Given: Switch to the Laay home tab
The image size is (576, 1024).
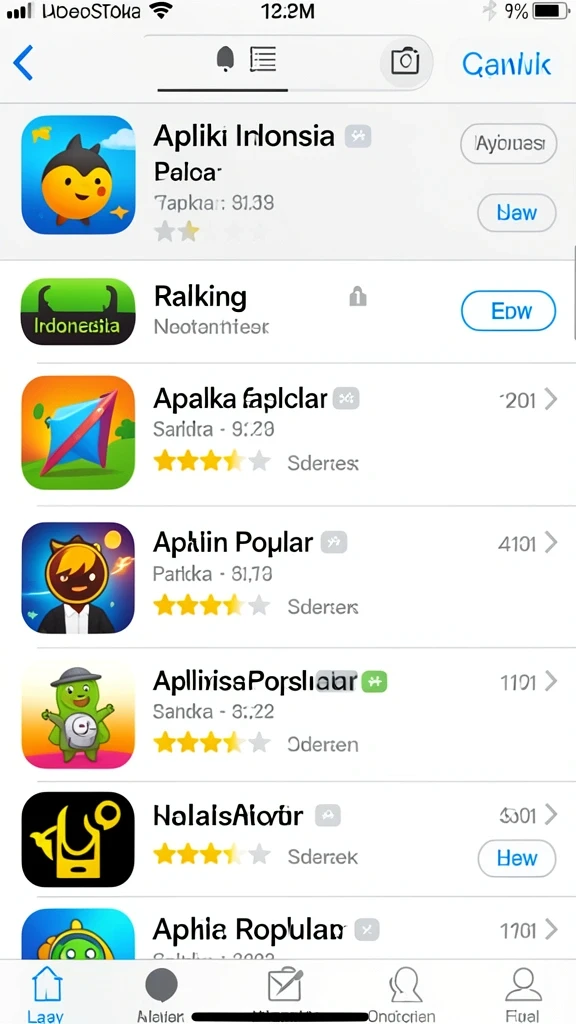Looking at the screenshot, I should point(46,993).
